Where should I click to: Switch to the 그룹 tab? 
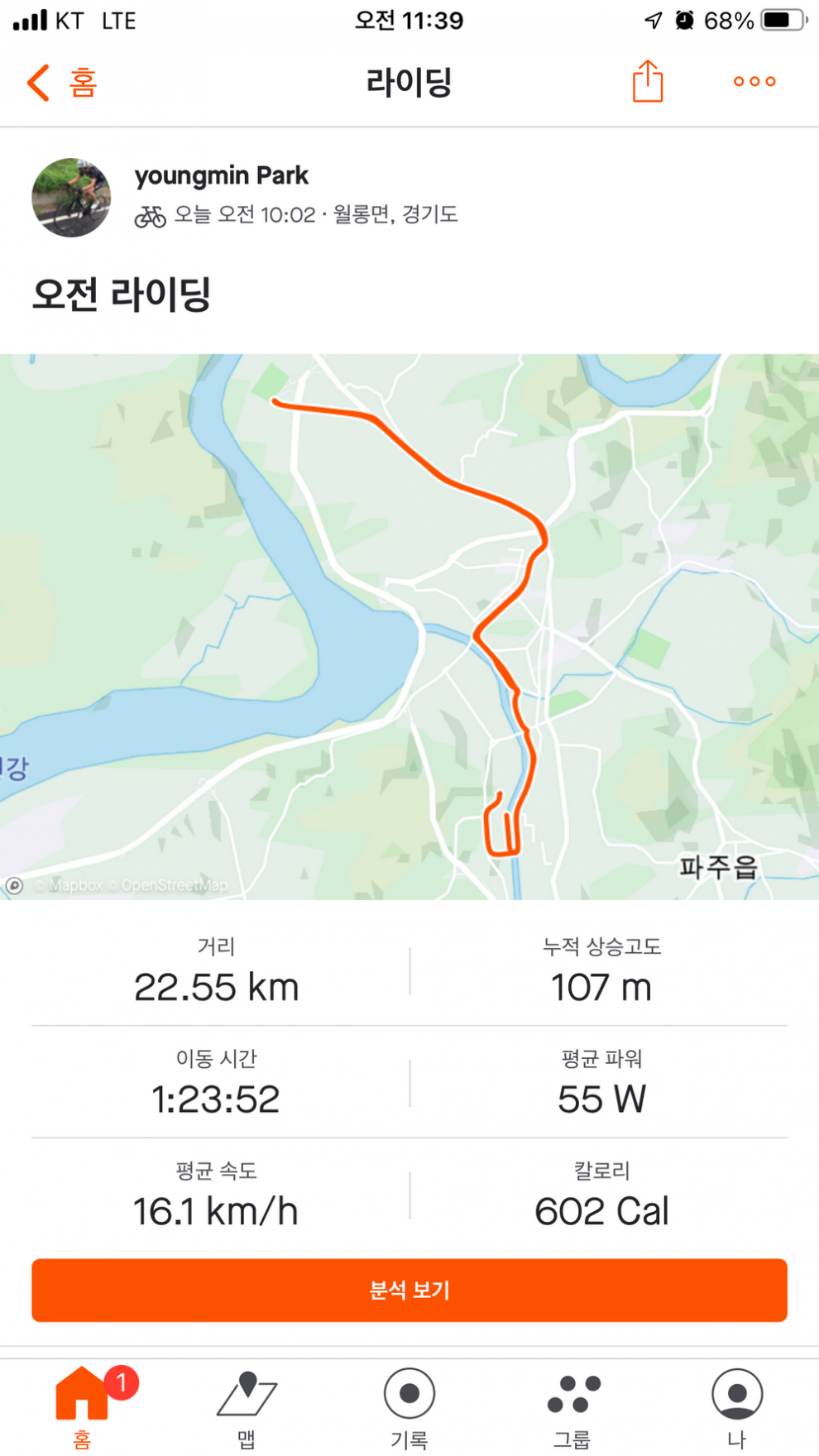(x=573, y=1406)
